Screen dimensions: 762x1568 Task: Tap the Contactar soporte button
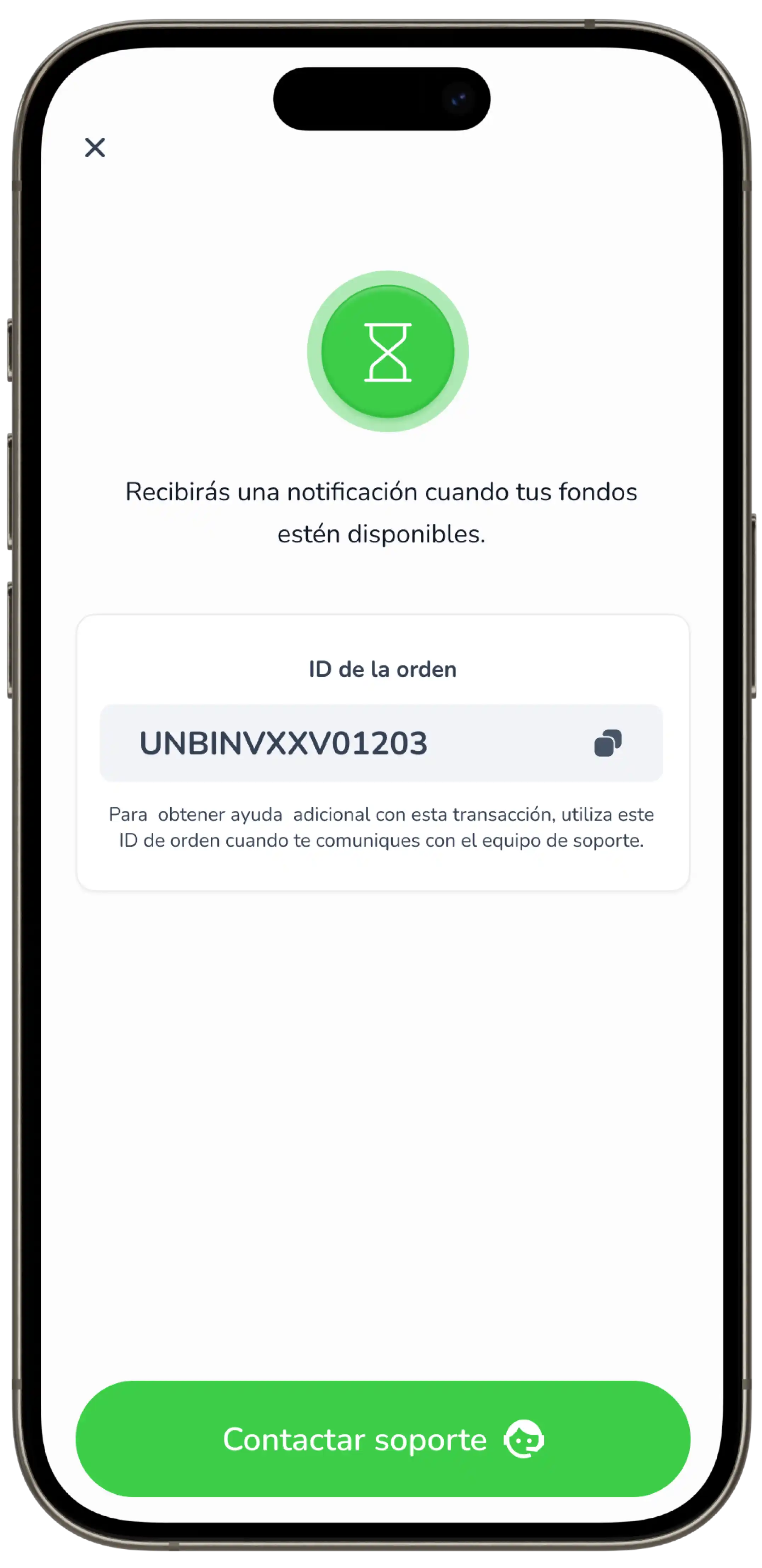coord(383,1439)
